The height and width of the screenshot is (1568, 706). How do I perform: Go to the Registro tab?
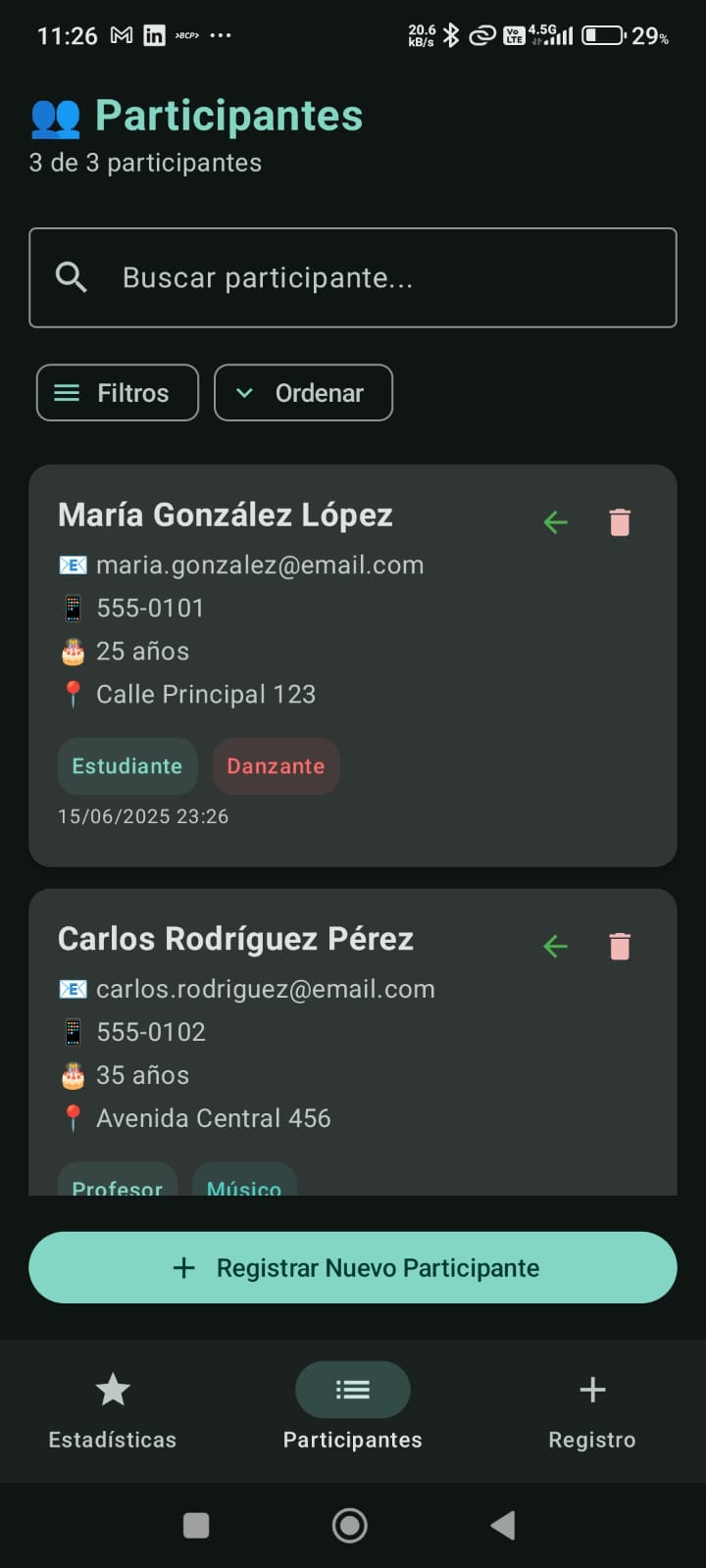592,1410
